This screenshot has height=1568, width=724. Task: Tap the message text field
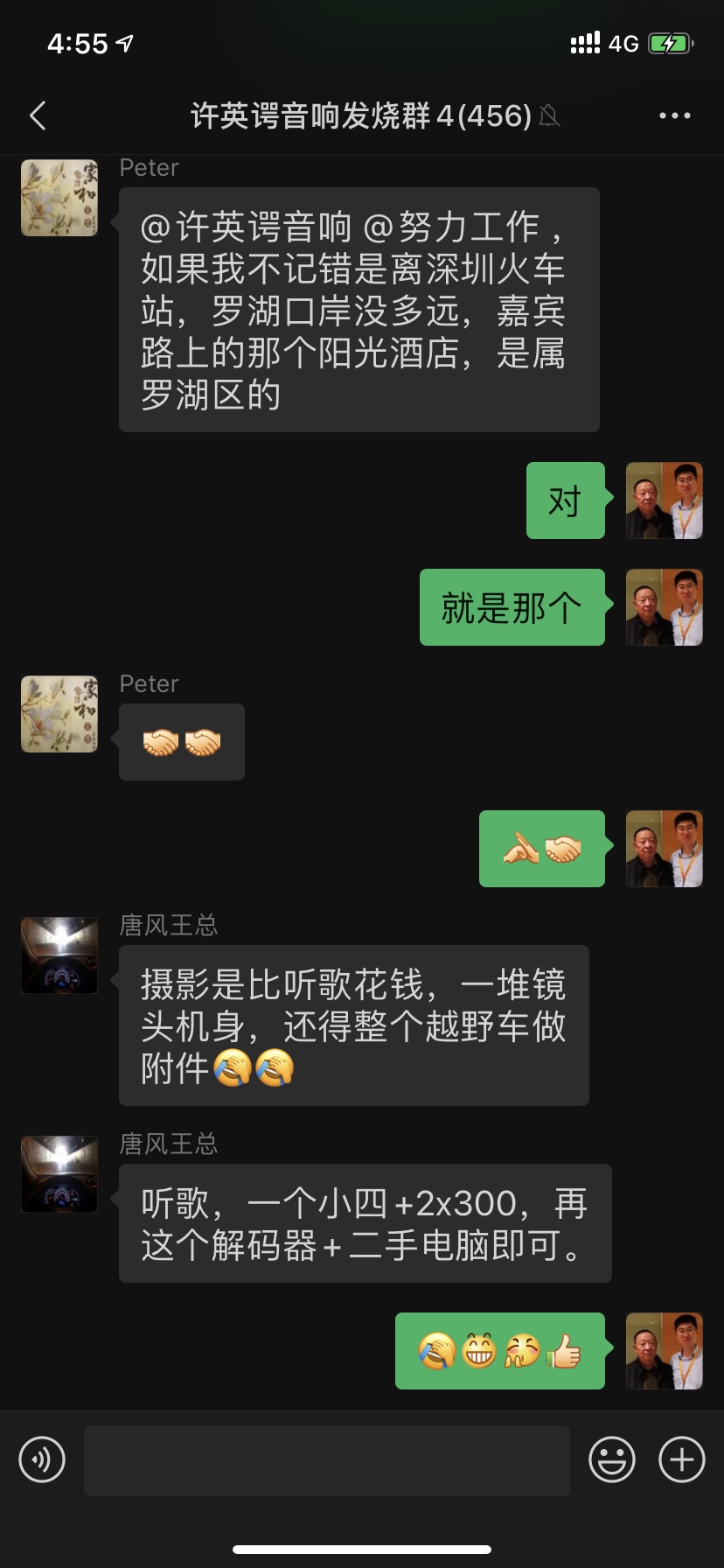pos(326,1460)
